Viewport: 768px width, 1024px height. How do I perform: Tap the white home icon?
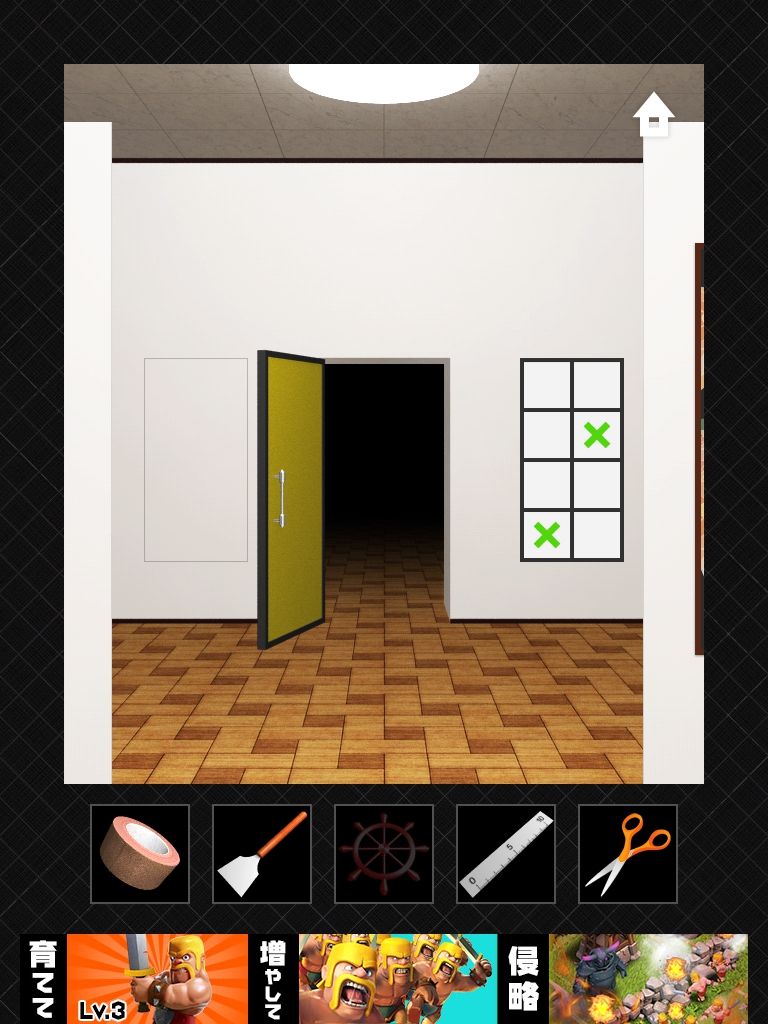point(654,114)
